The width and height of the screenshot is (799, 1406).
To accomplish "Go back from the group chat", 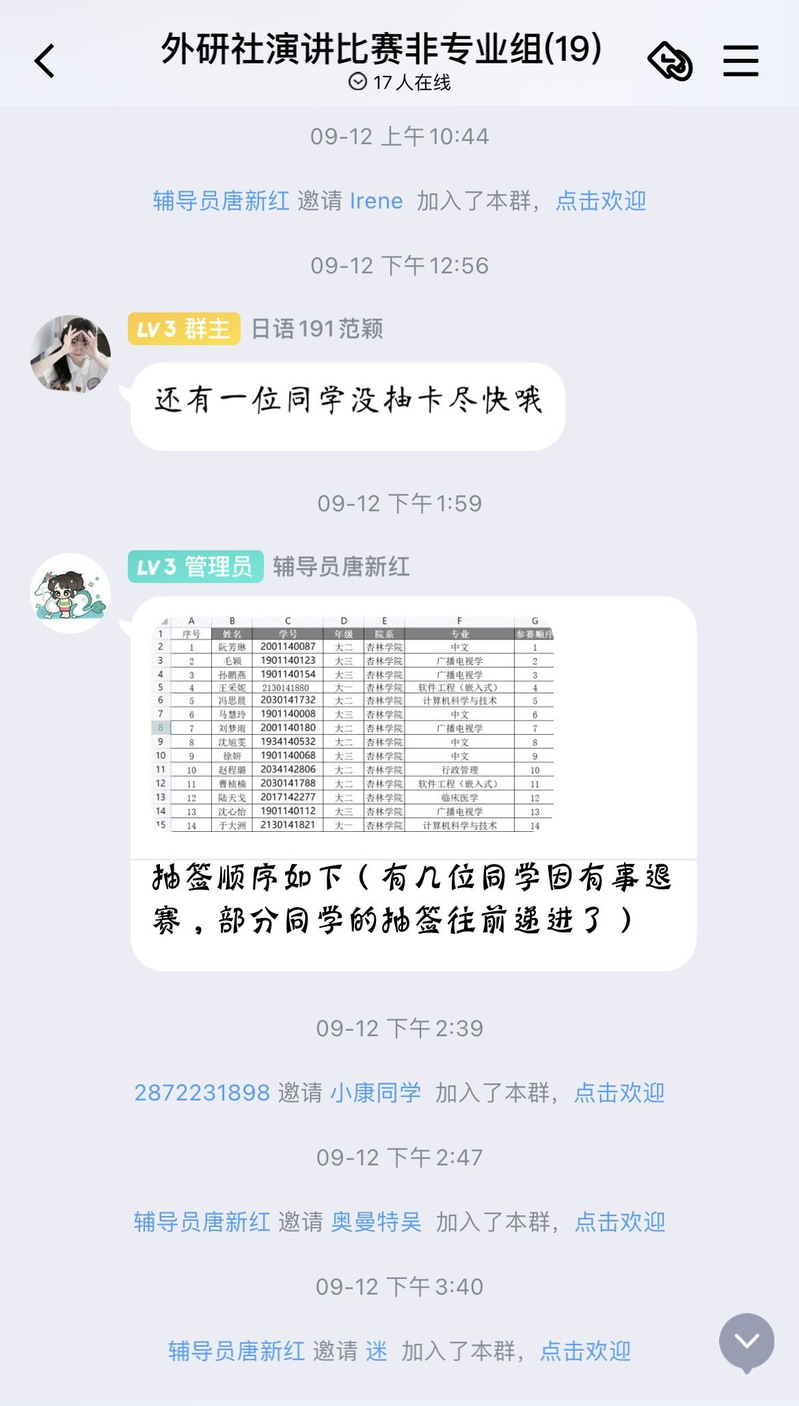I will tap(45, 61).
